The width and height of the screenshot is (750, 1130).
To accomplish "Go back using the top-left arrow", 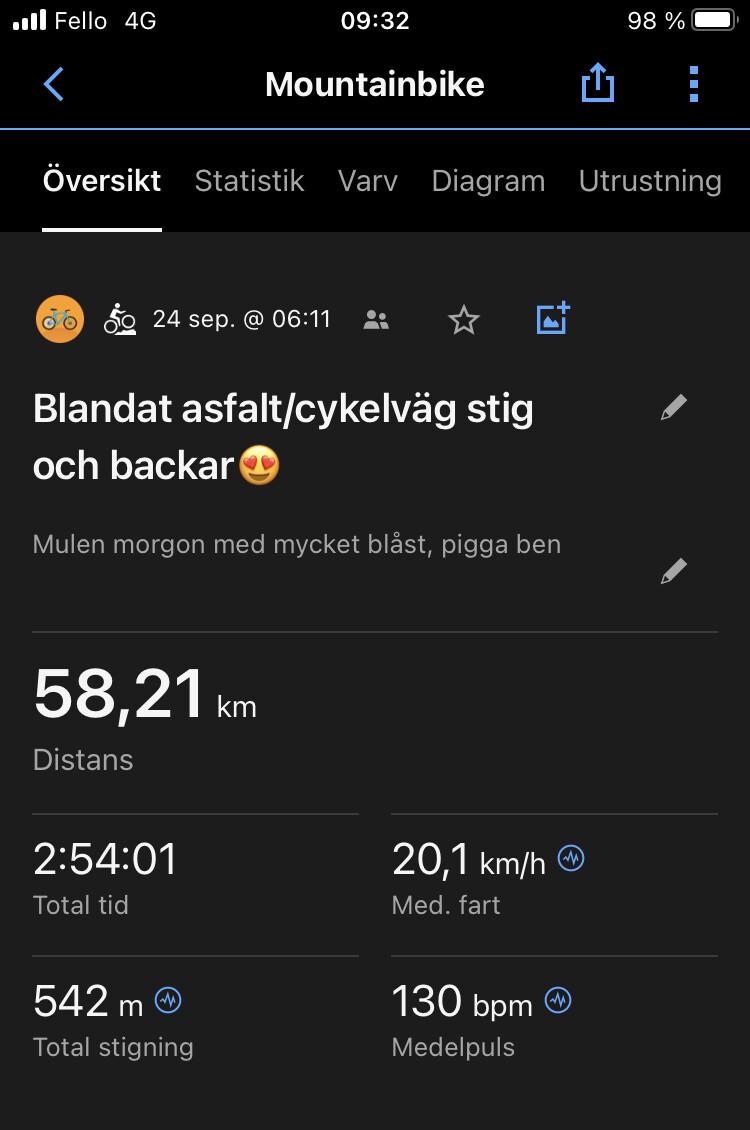I will (x=54, y=84).
